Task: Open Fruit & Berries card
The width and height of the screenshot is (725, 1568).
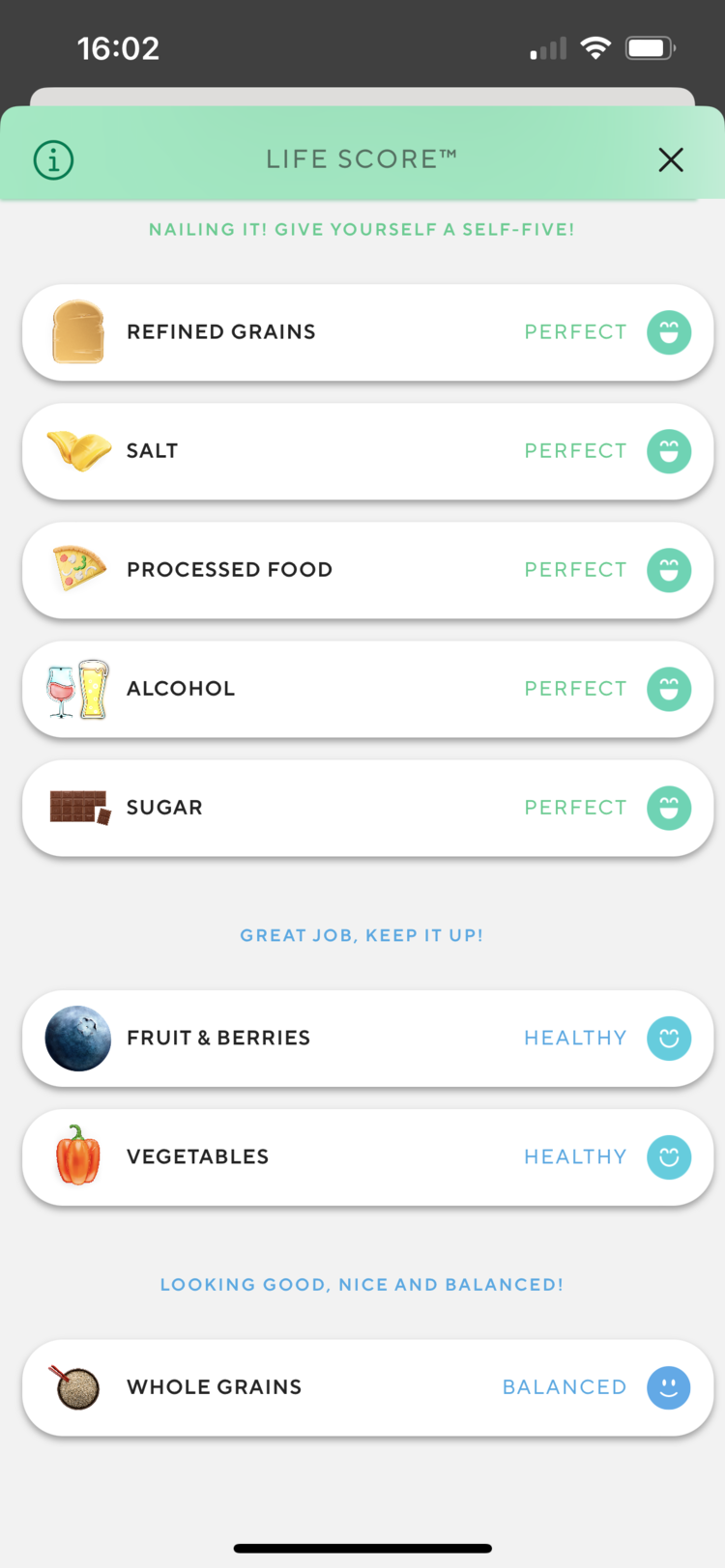Action: [x=367, y=1039]
